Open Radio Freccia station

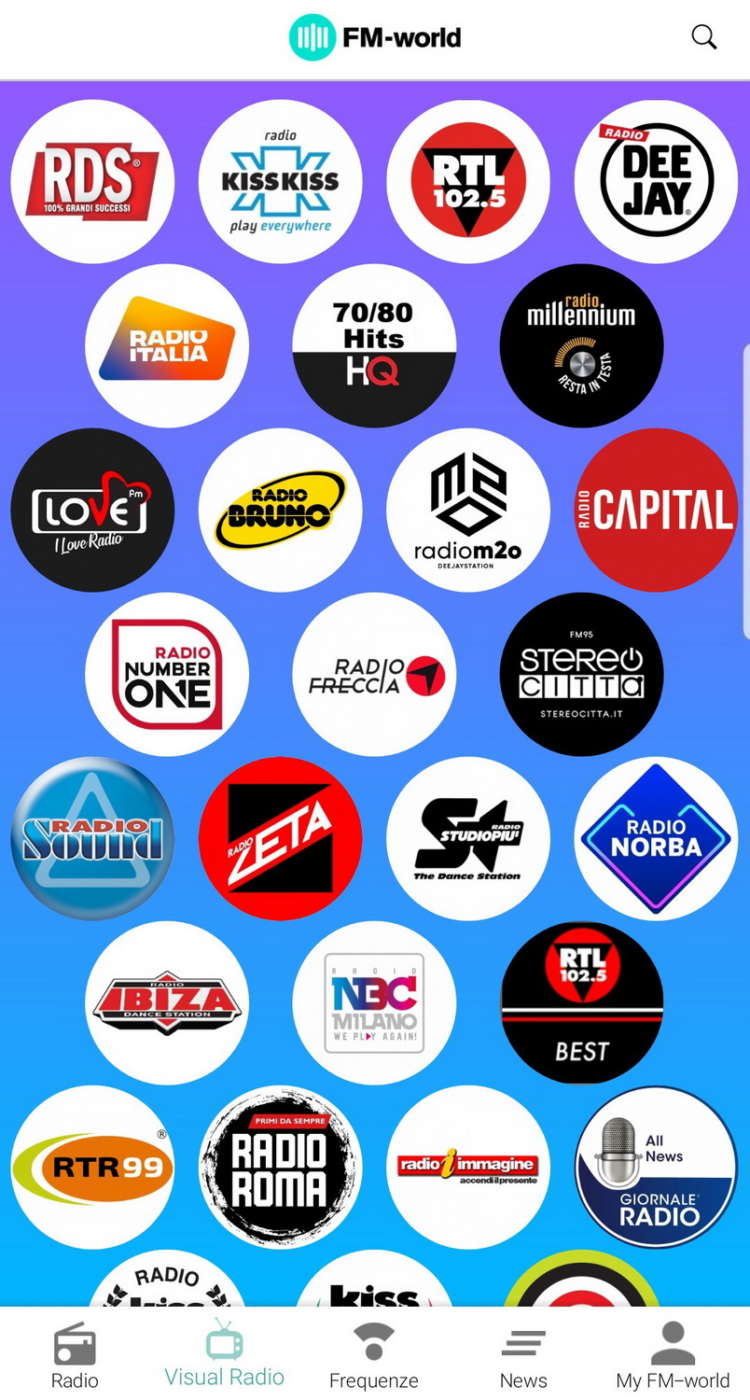[x=374, y=674]
